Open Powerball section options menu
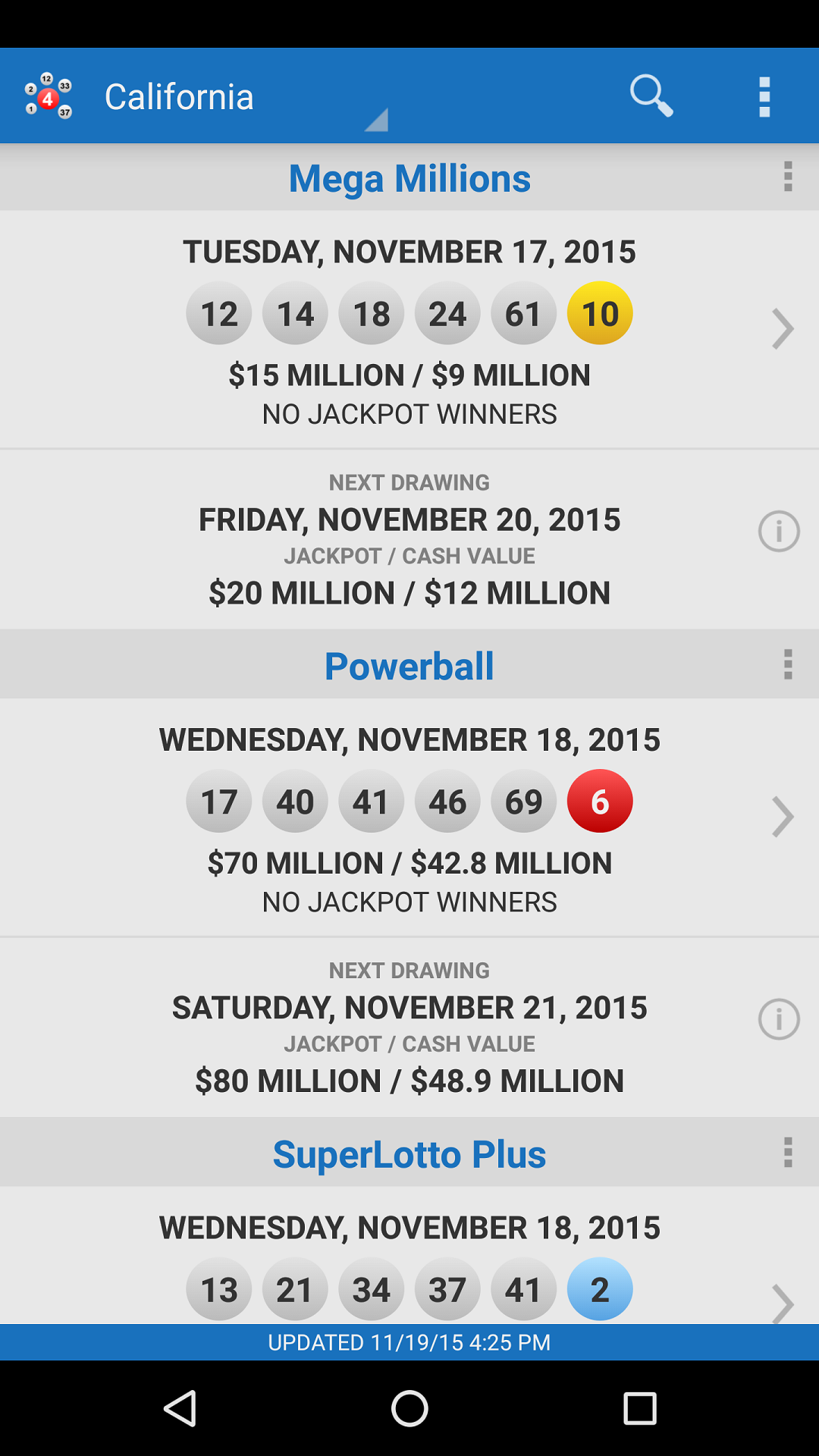Viewport: 819px width, 1456px height. [788, 664]
